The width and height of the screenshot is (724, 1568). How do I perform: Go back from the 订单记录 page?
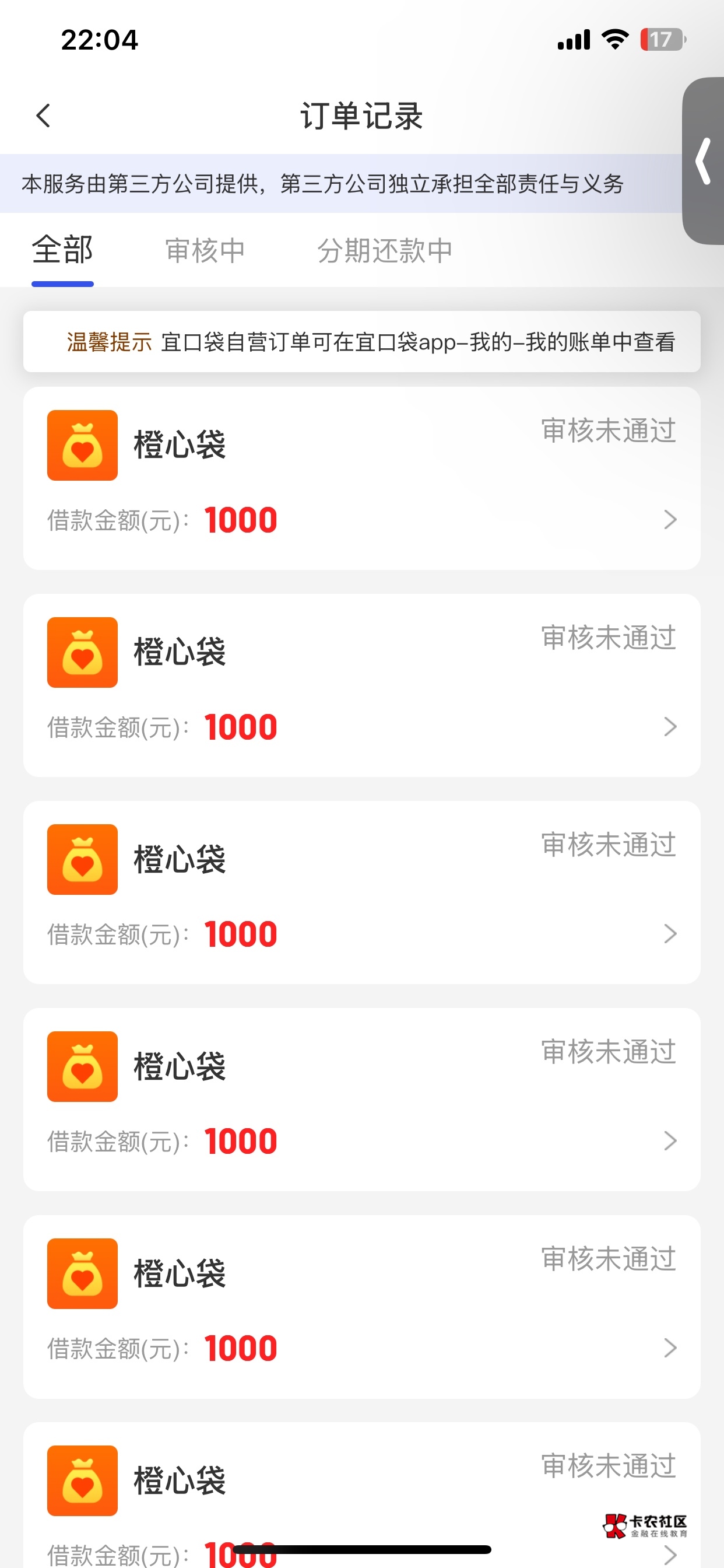(43, 116)
